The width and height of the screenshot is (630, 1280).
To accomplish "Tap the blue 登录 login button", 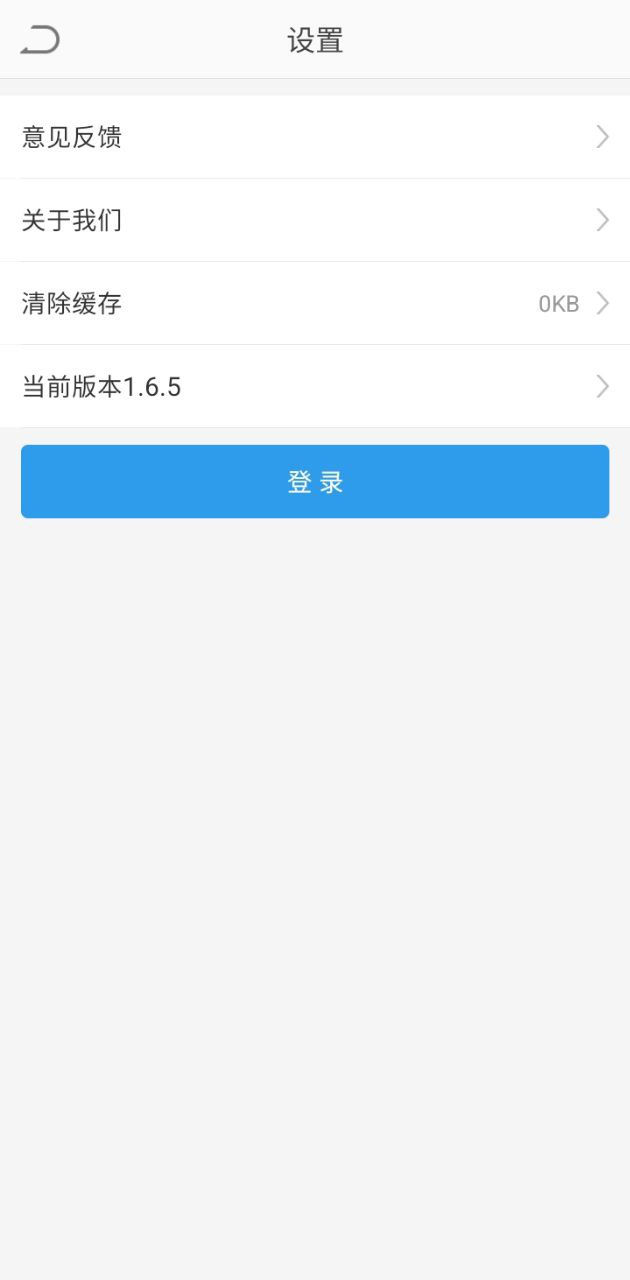I will click(x=315, y=482).
